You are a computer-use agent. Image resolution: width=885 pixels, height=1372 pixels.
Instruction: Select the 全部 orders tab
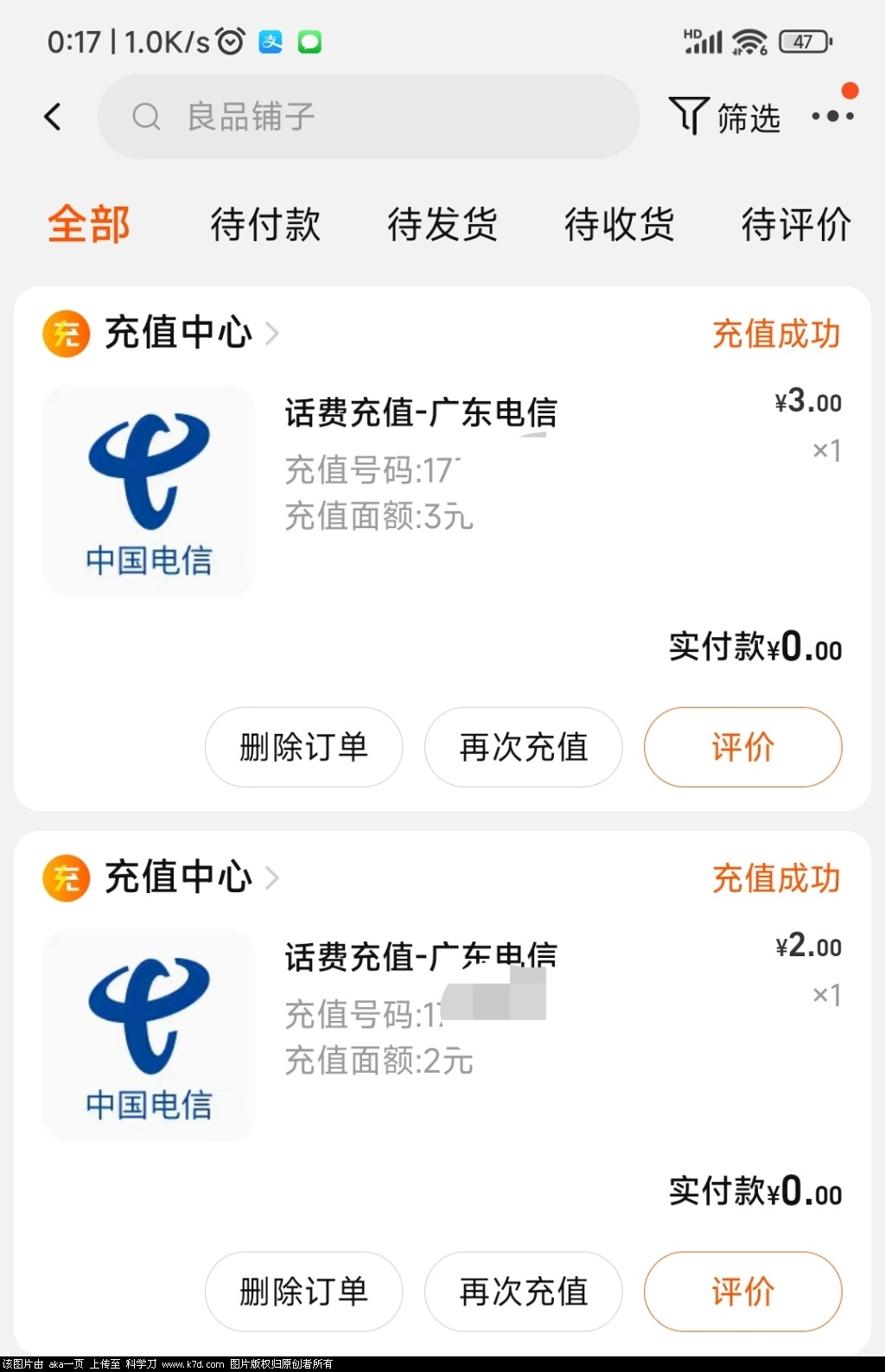[89, 224]
